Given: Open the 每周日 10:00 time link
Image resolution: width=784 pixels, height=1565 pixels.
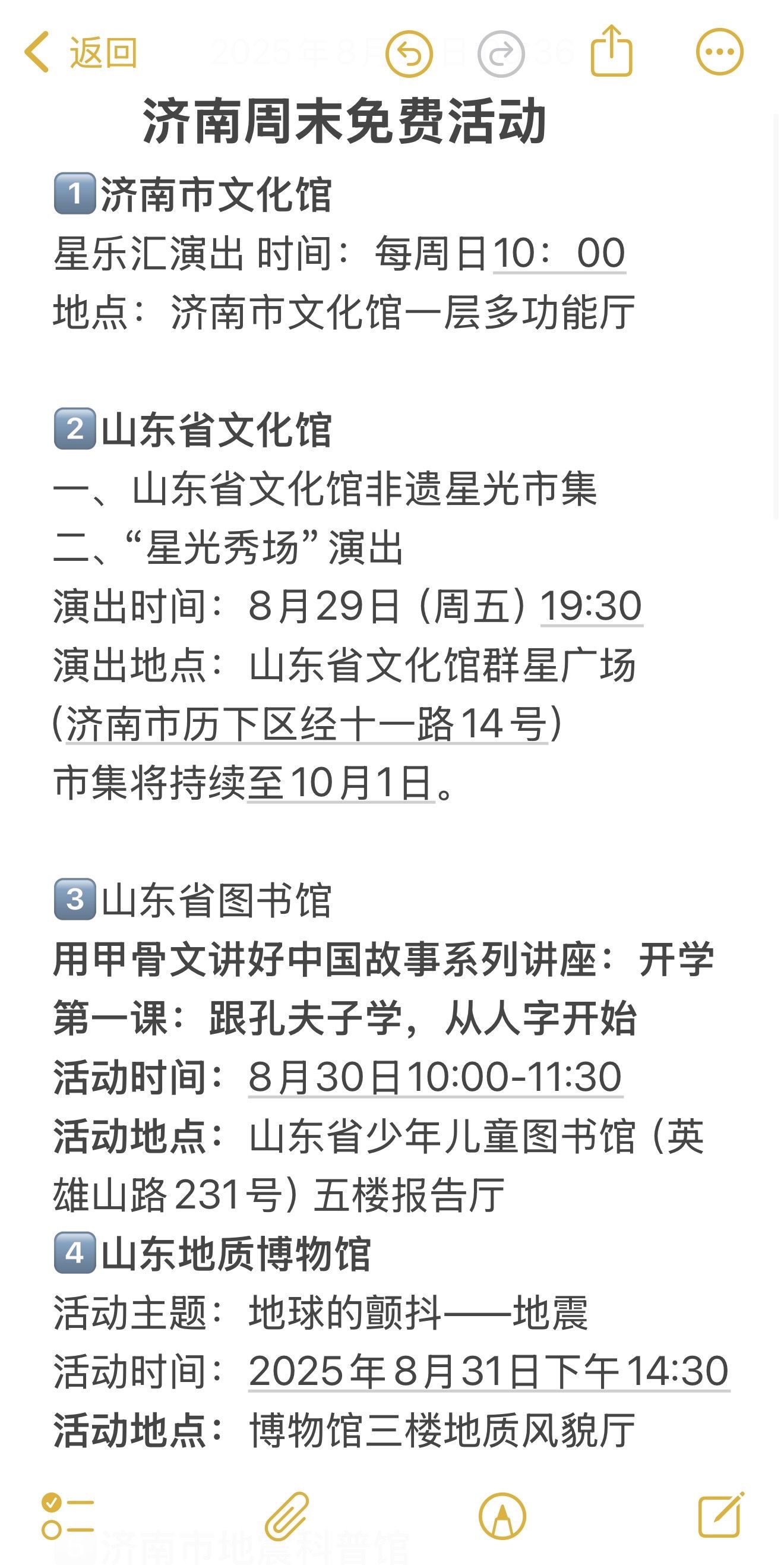Looking at the screenshot, I should [559, 253].
